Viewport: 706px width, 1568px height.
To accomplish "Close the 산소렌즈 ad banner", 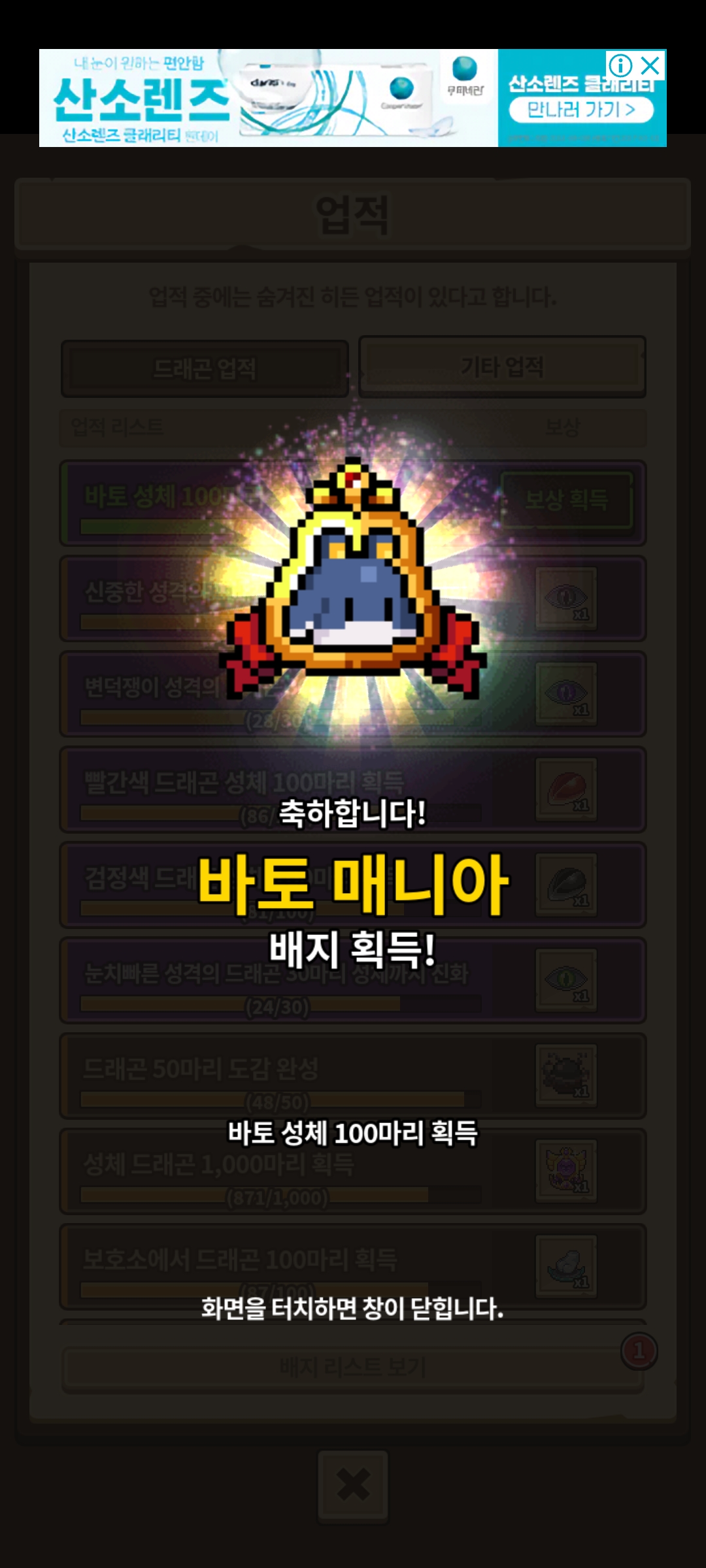I will pyautogui.click(x=650, y=65).
